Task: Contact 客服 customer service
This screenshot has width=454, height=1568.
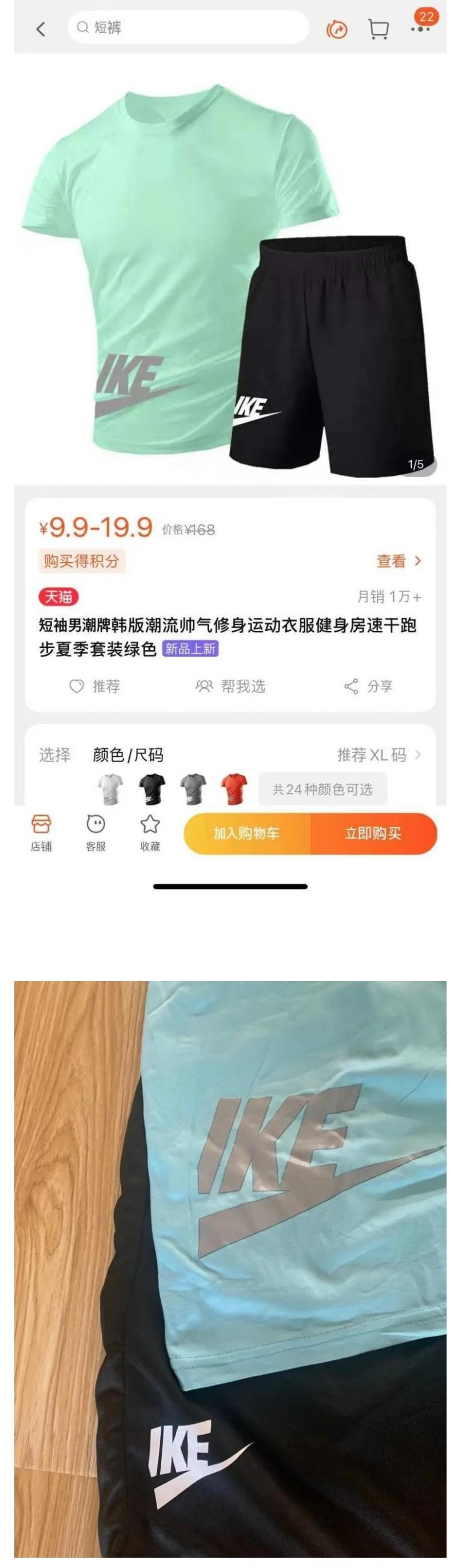Action: (95, 833)
